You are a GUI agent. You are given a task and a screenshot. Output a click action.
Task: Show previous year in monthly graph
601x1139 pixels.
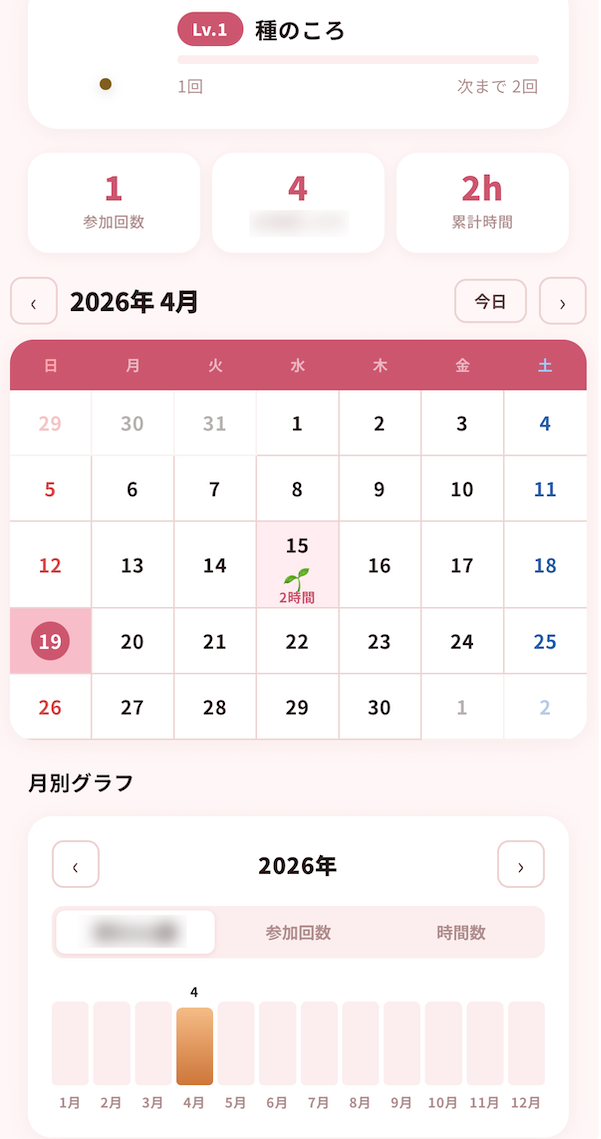point(76,866)
